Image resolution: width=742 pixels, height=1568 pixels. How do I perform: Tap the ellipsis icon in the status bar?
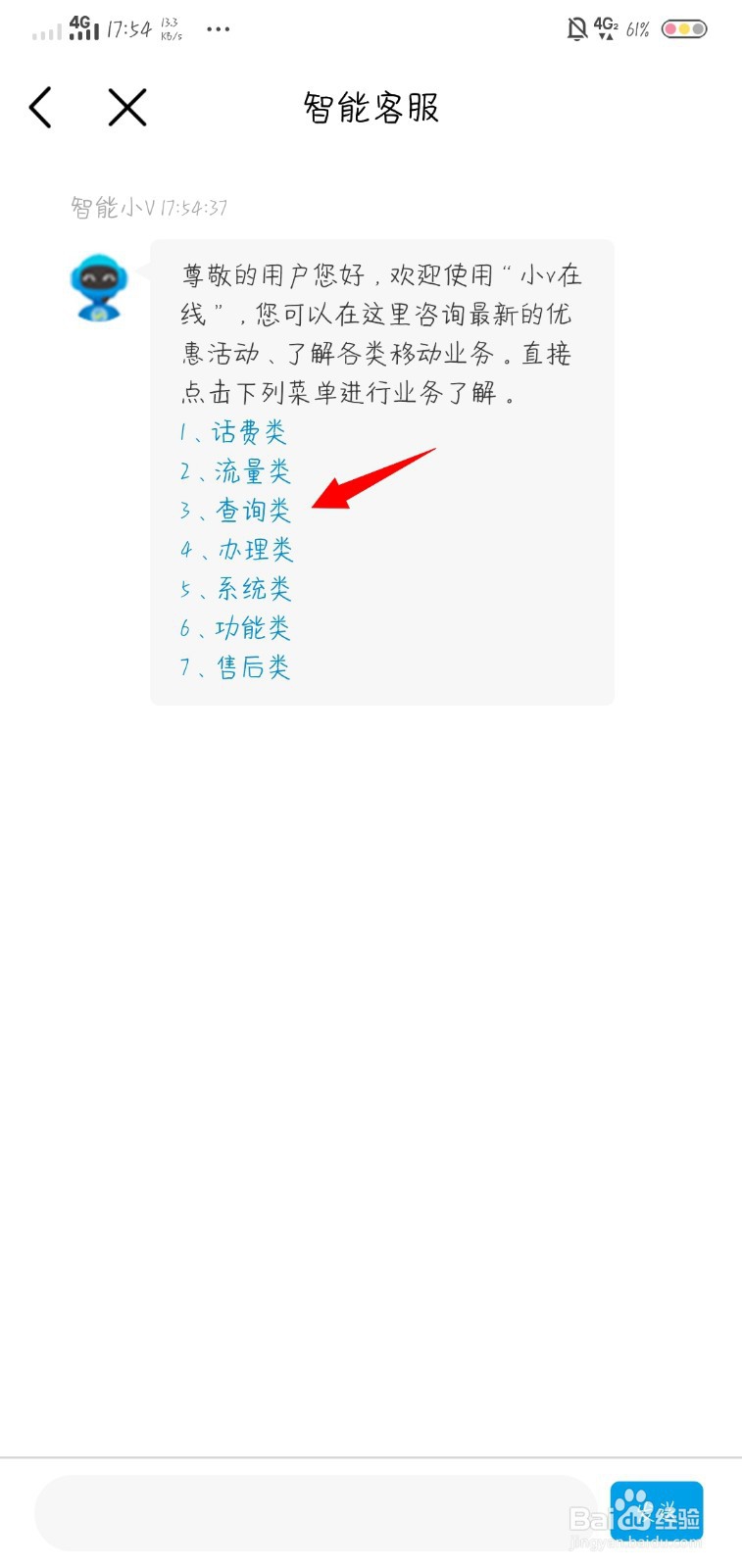click(218, 29)
